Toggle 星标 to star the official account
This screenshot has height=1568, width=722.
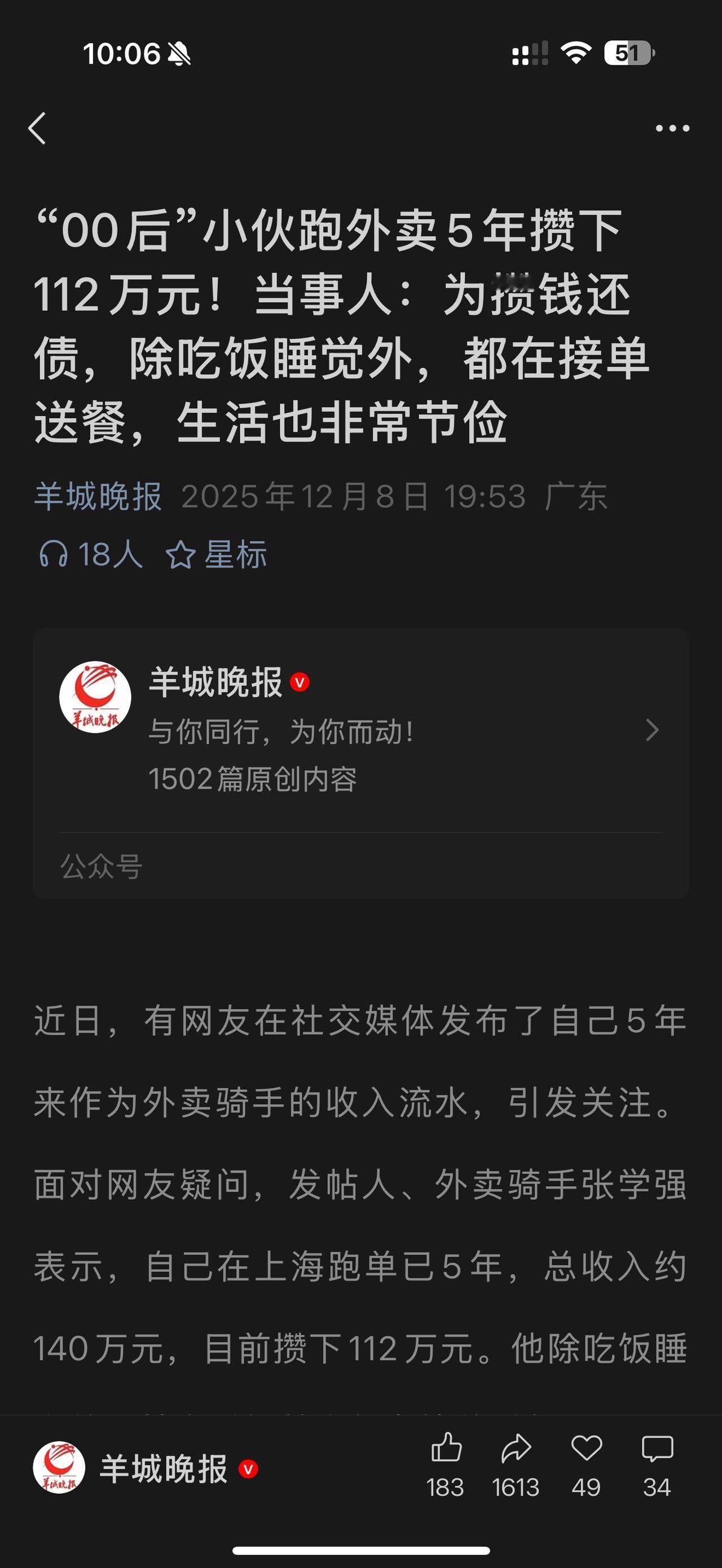(232, 553)
